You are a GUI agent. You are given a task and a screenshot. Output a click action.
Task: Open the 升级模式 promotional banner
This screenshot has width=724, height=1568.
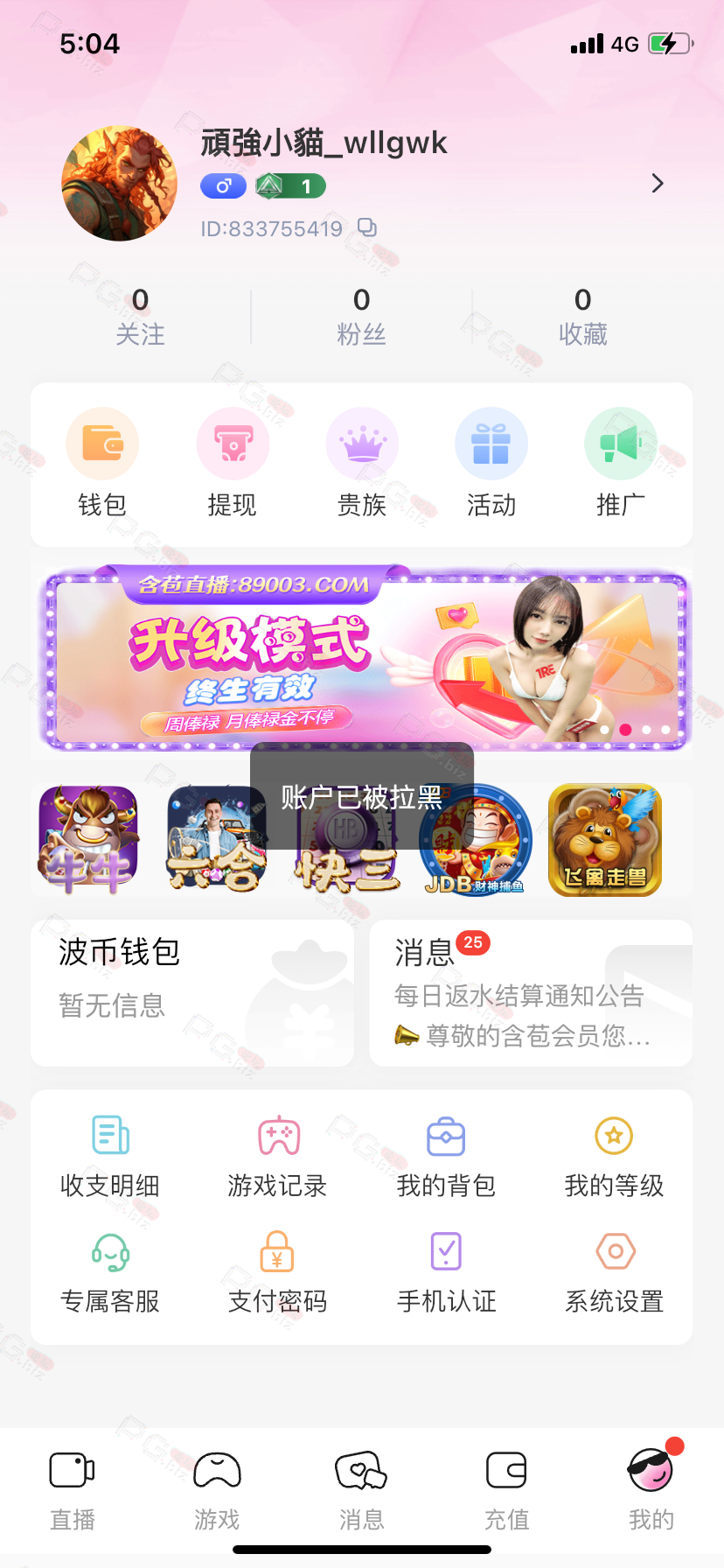coord(362,658)
